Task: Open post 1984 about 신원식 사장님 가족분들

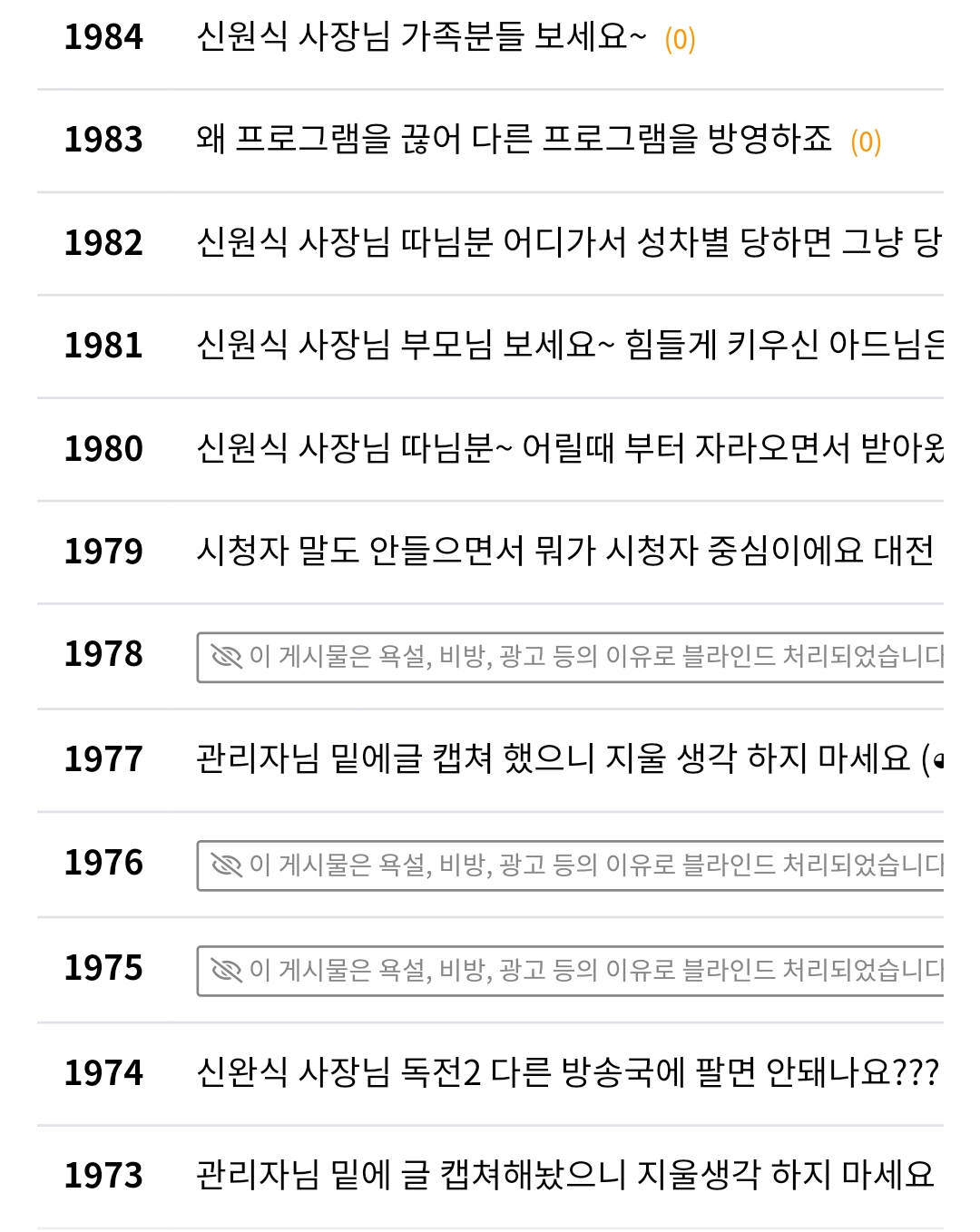Action: 421,37
